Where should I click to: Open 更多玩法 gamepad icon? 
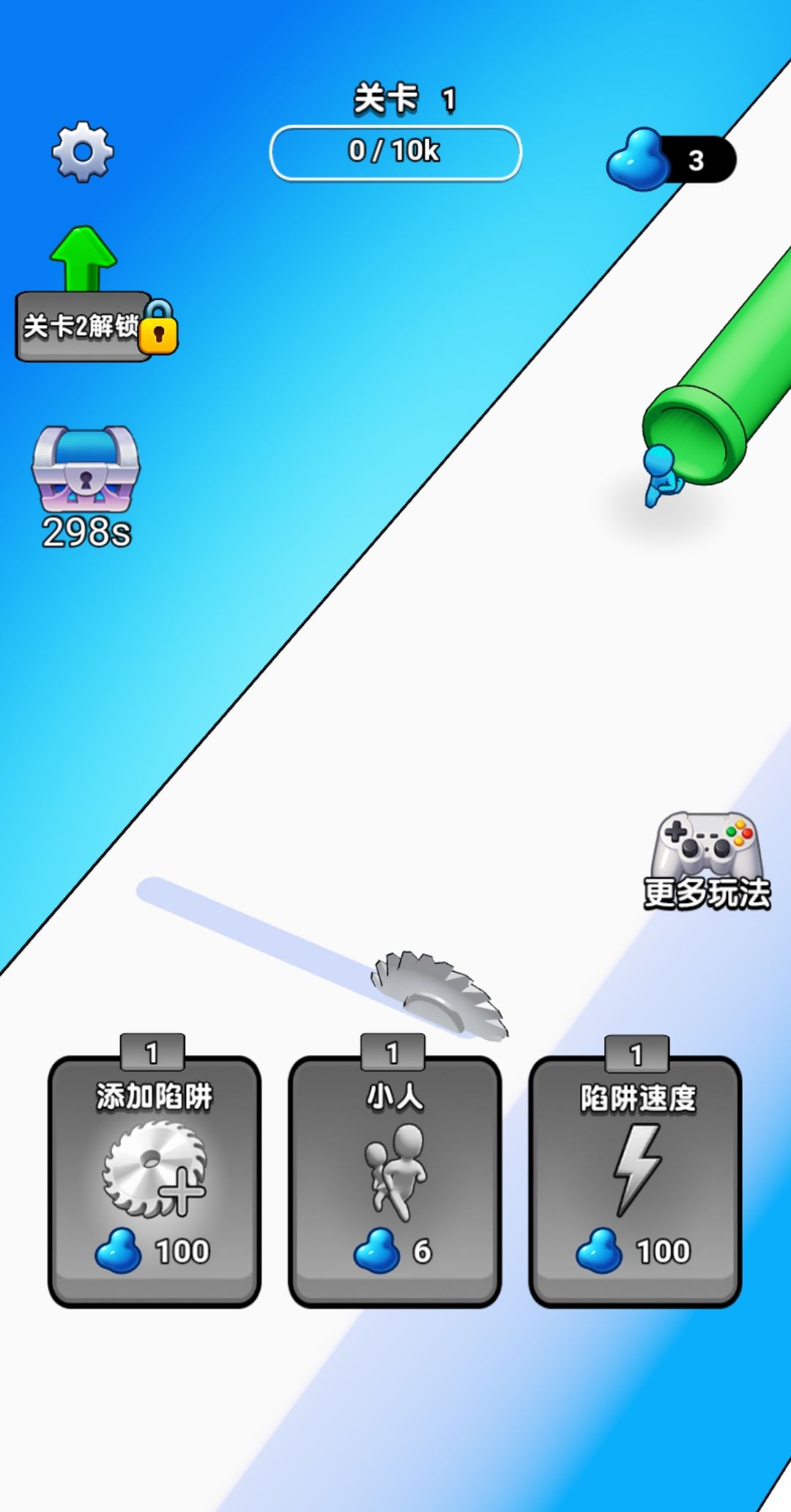click(707, 860)
